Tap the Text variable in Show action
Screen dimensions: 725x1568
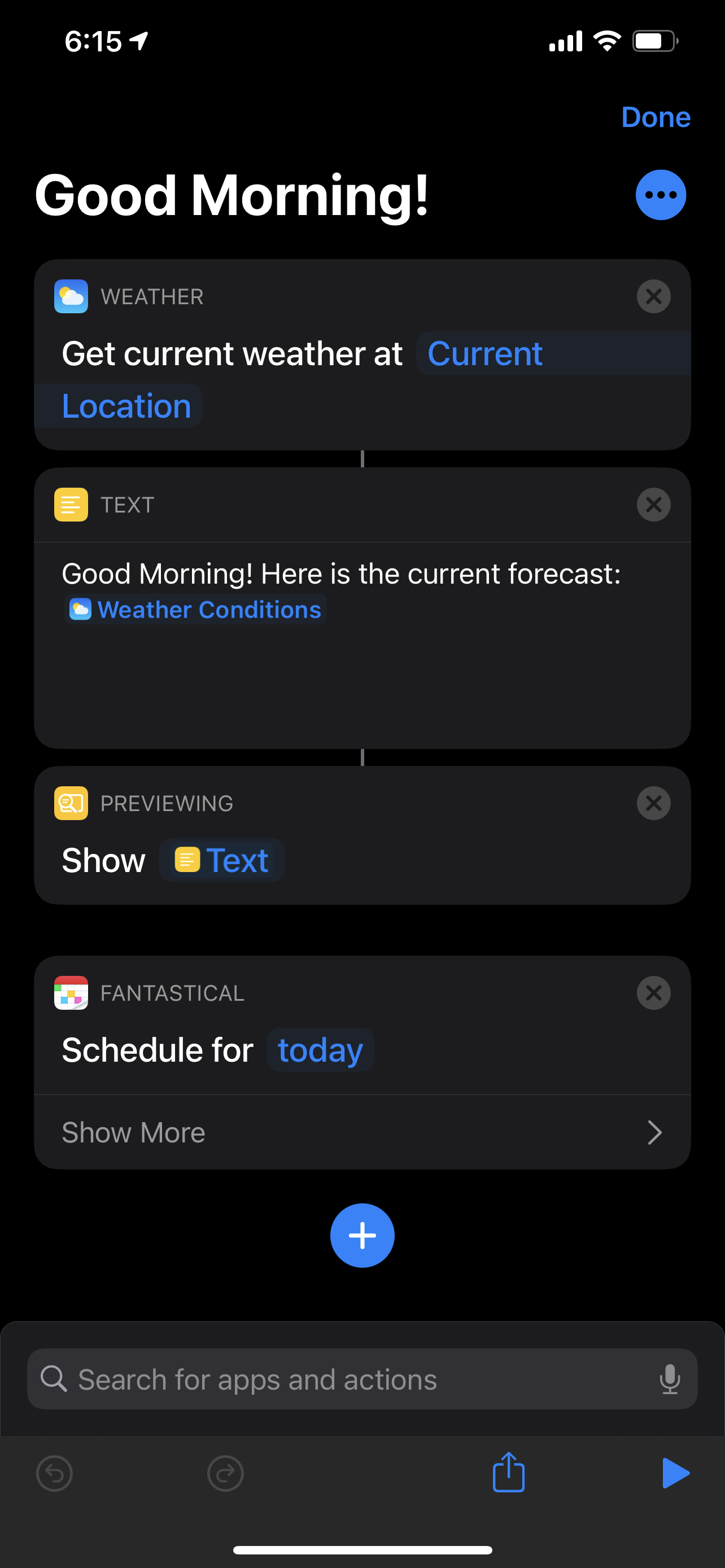pos(221,860)
